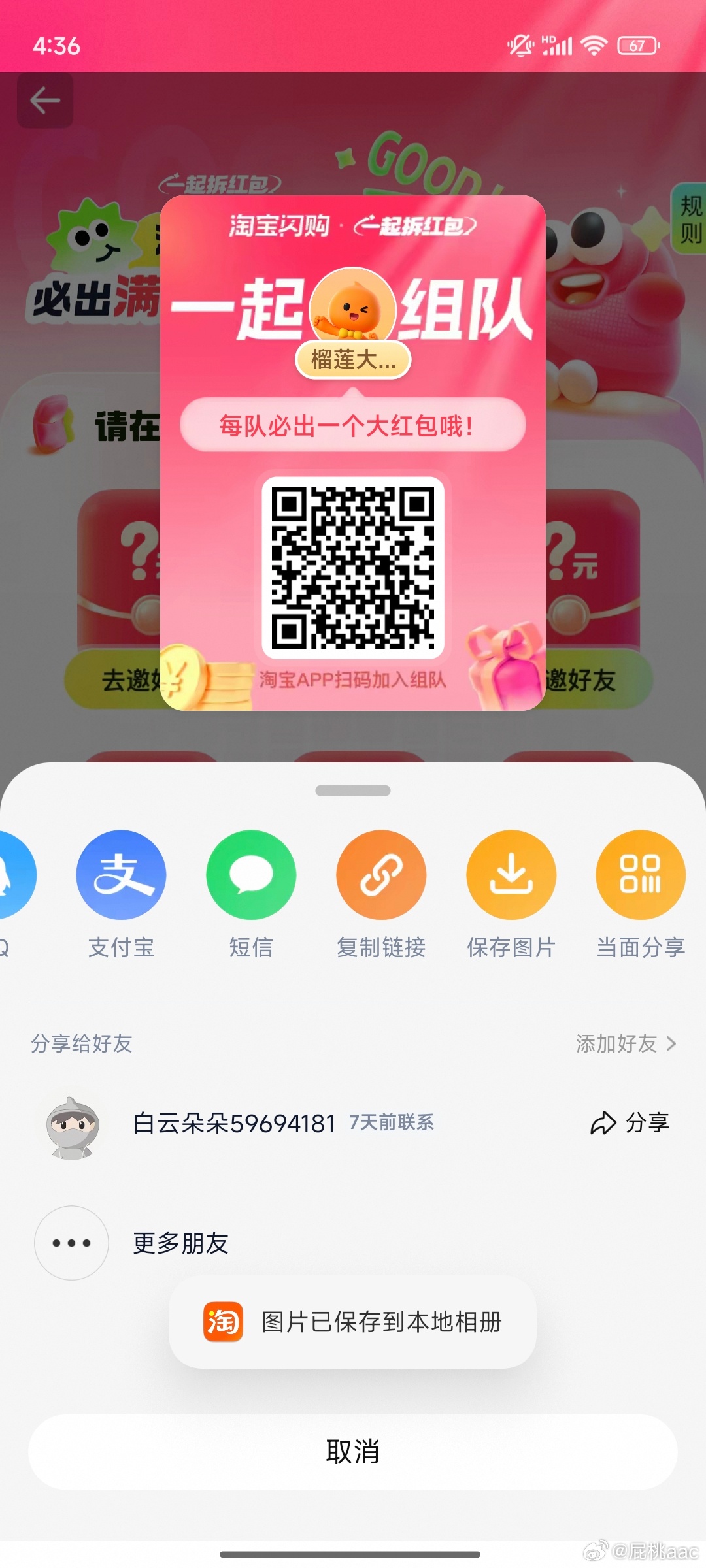Share with 白云朵朵59694181

[630, 1123]
